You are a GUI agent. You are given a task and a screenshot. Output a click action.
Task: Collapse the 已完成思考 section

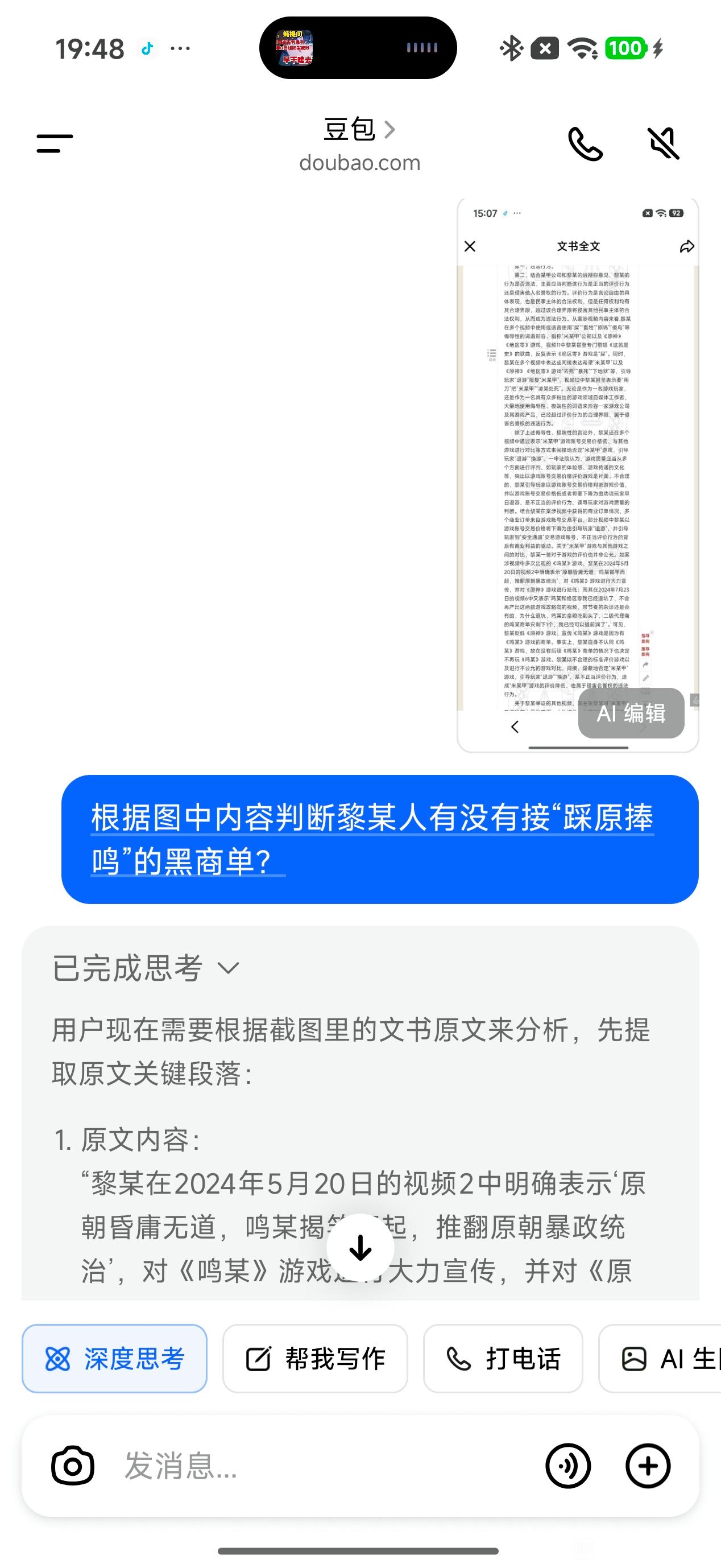(x=146, y=968)
